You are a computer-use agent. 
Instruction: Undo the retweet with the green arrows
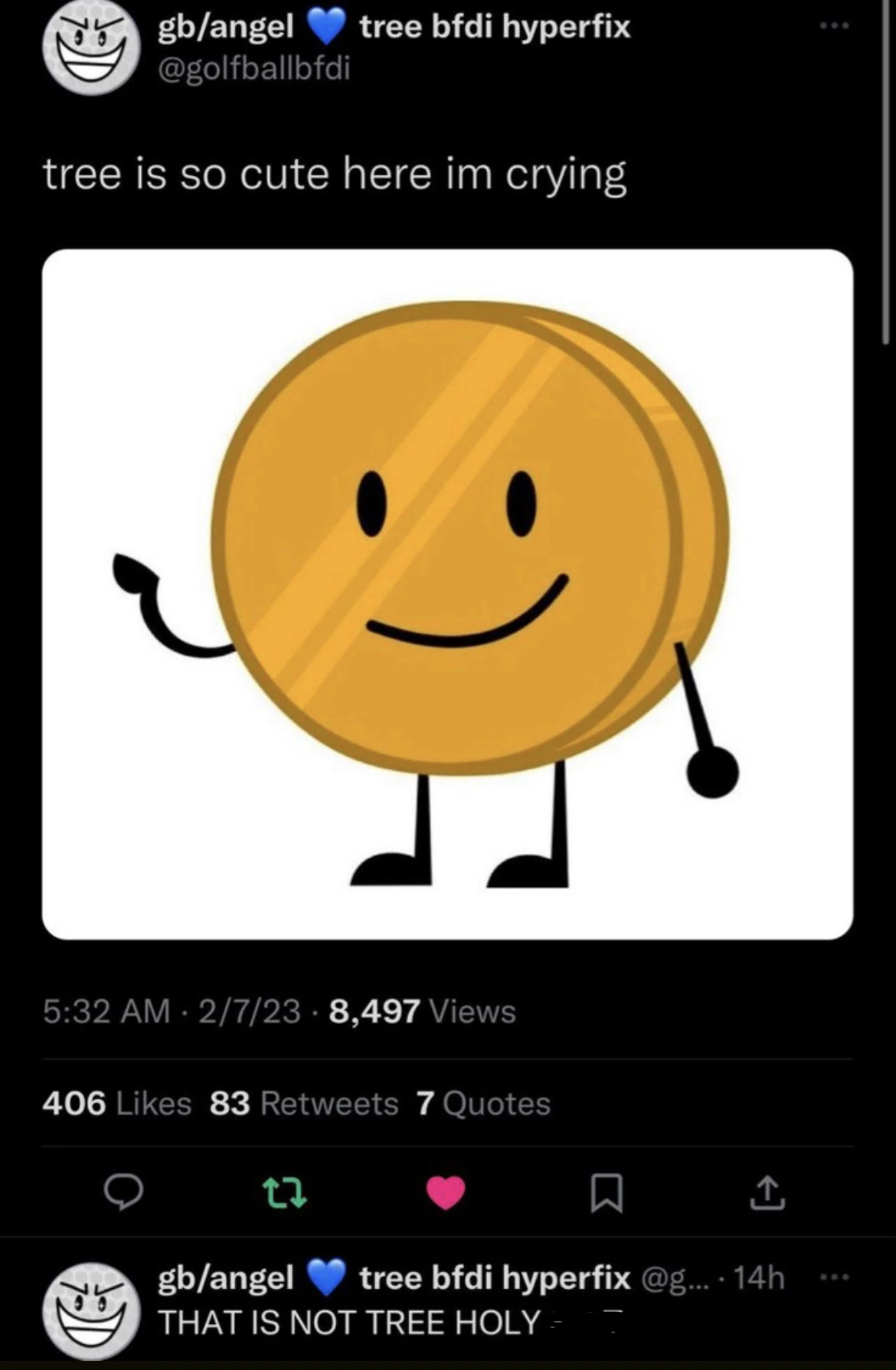point(285,1193)
